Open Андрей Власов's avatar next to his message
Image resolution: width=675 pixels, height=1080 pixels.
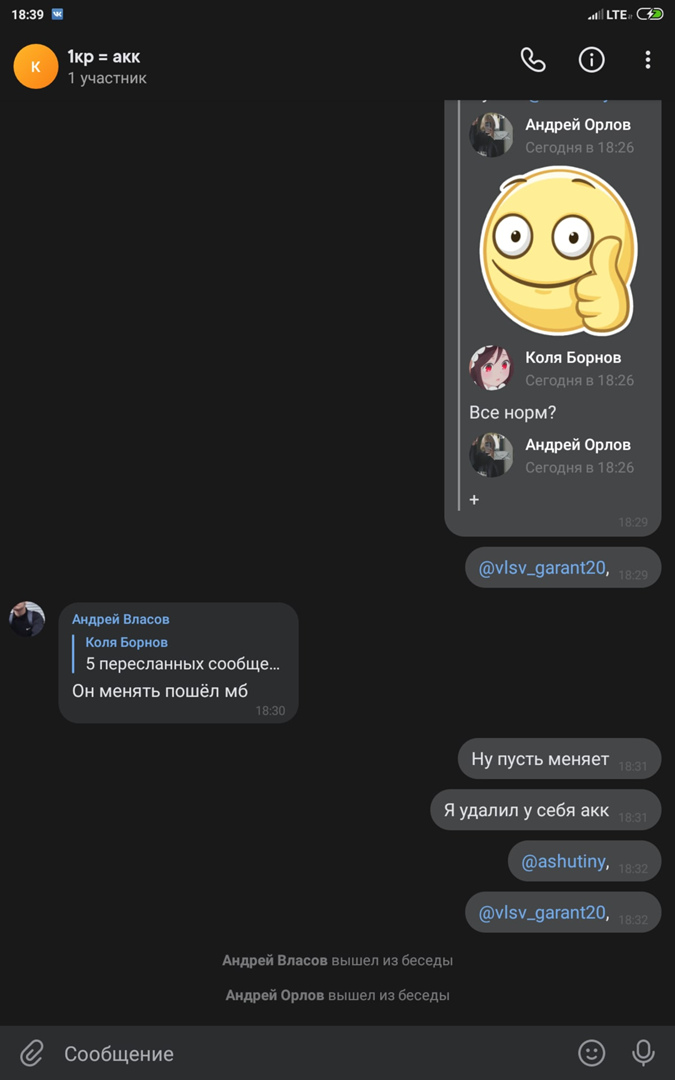click(27, 620)
